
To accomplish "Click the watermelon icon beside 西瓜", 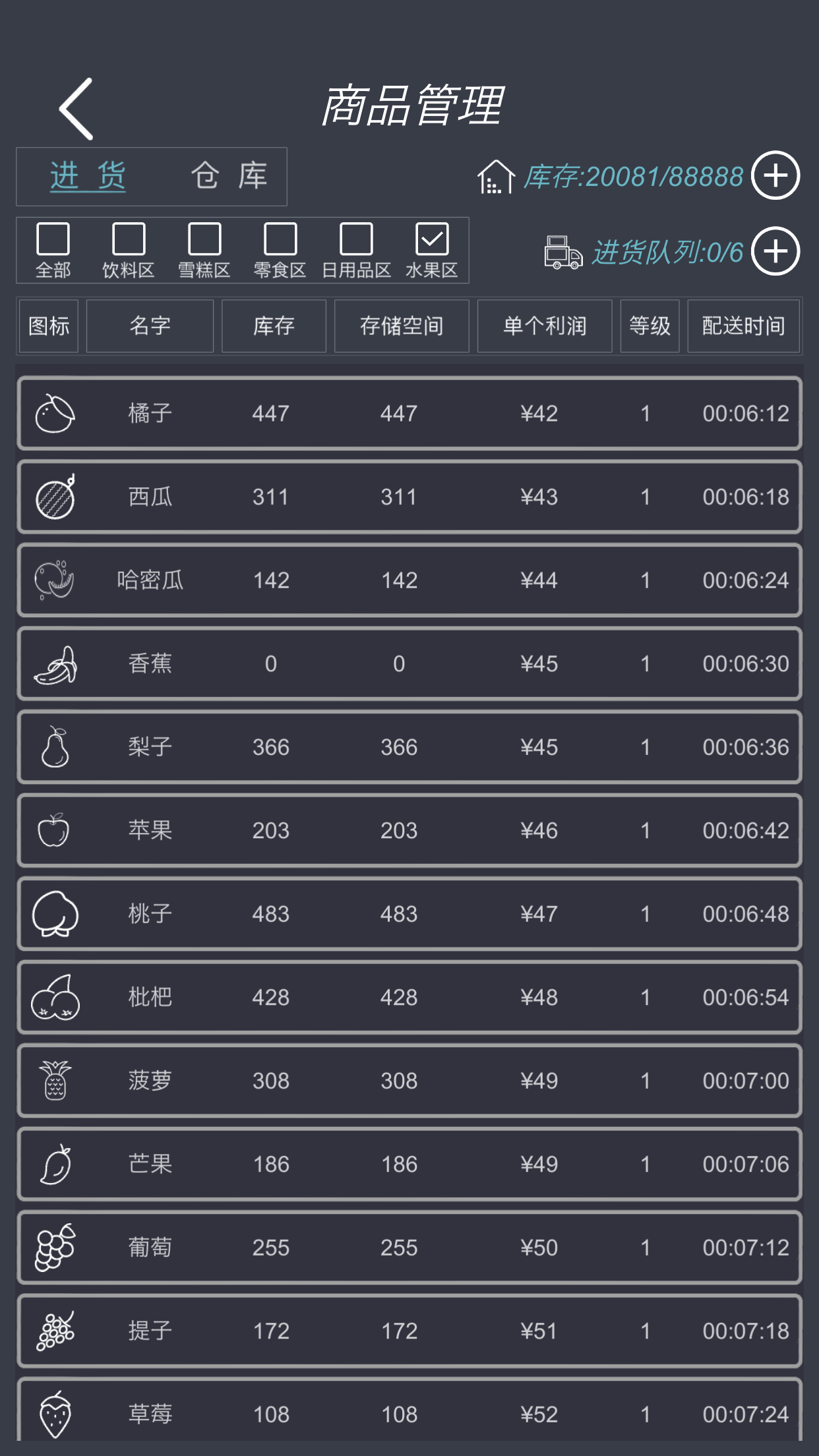I will click(56, 497).
